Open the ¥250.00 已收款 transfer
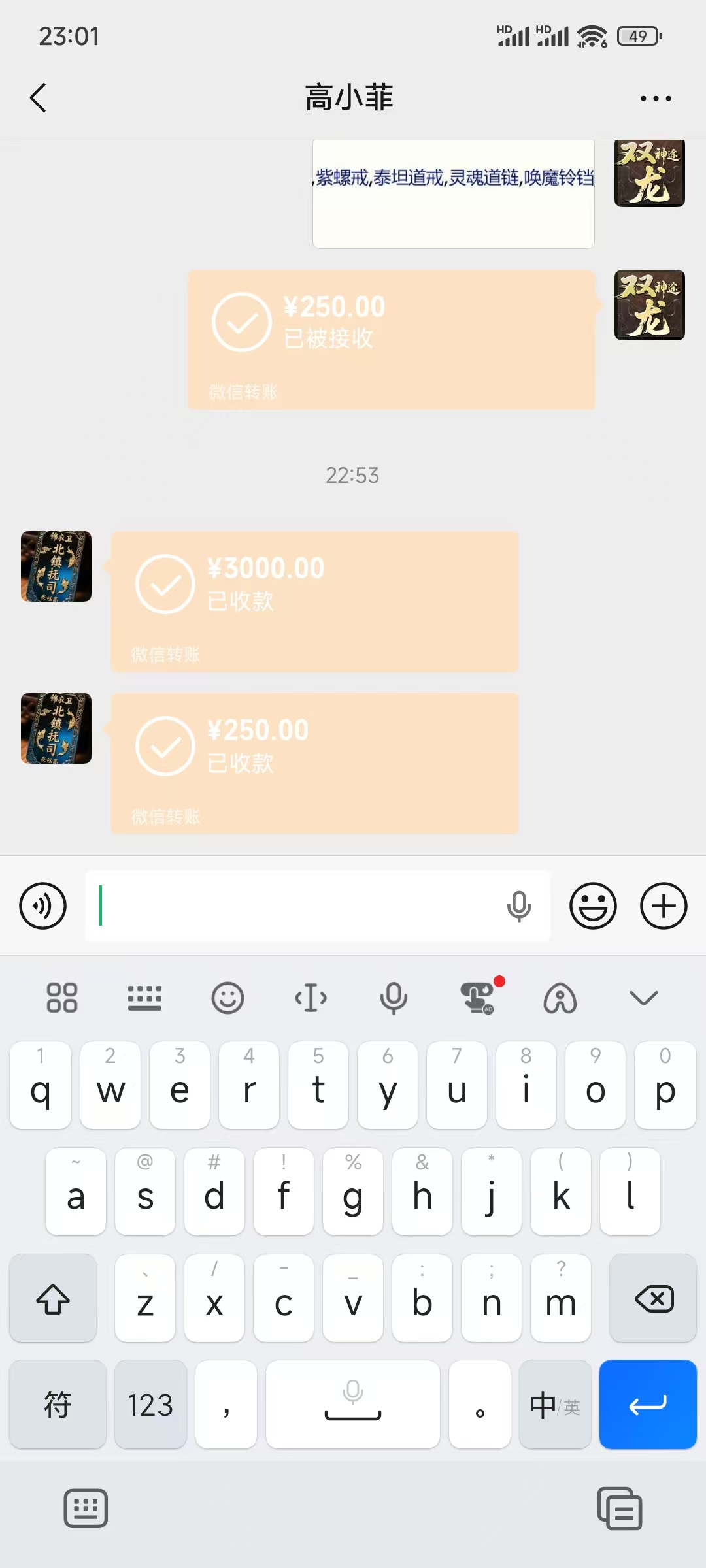This screenshot has width=706, height=1568. [314, 763]
